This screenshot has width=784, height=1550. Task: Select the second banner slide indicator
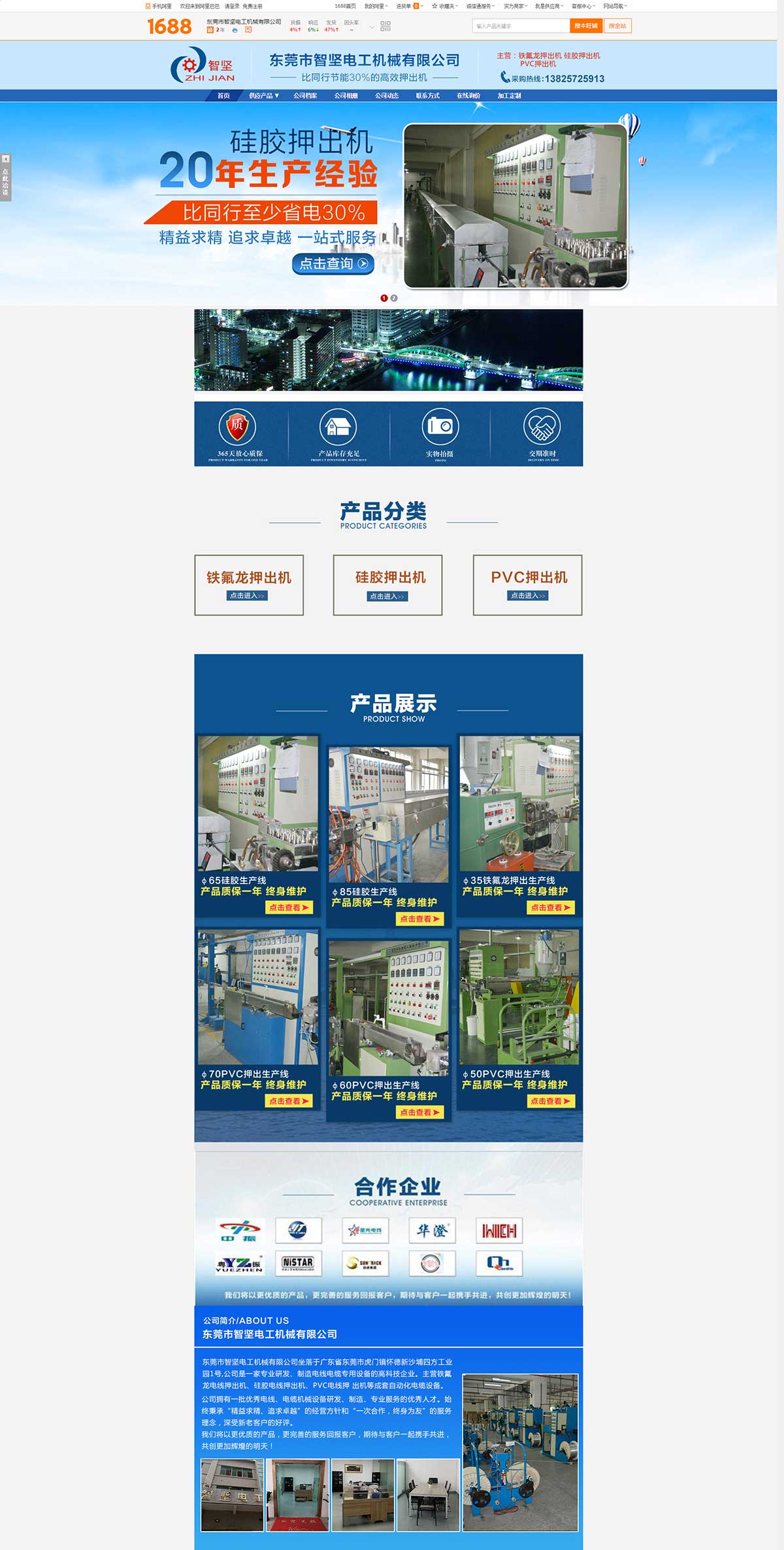394,298
